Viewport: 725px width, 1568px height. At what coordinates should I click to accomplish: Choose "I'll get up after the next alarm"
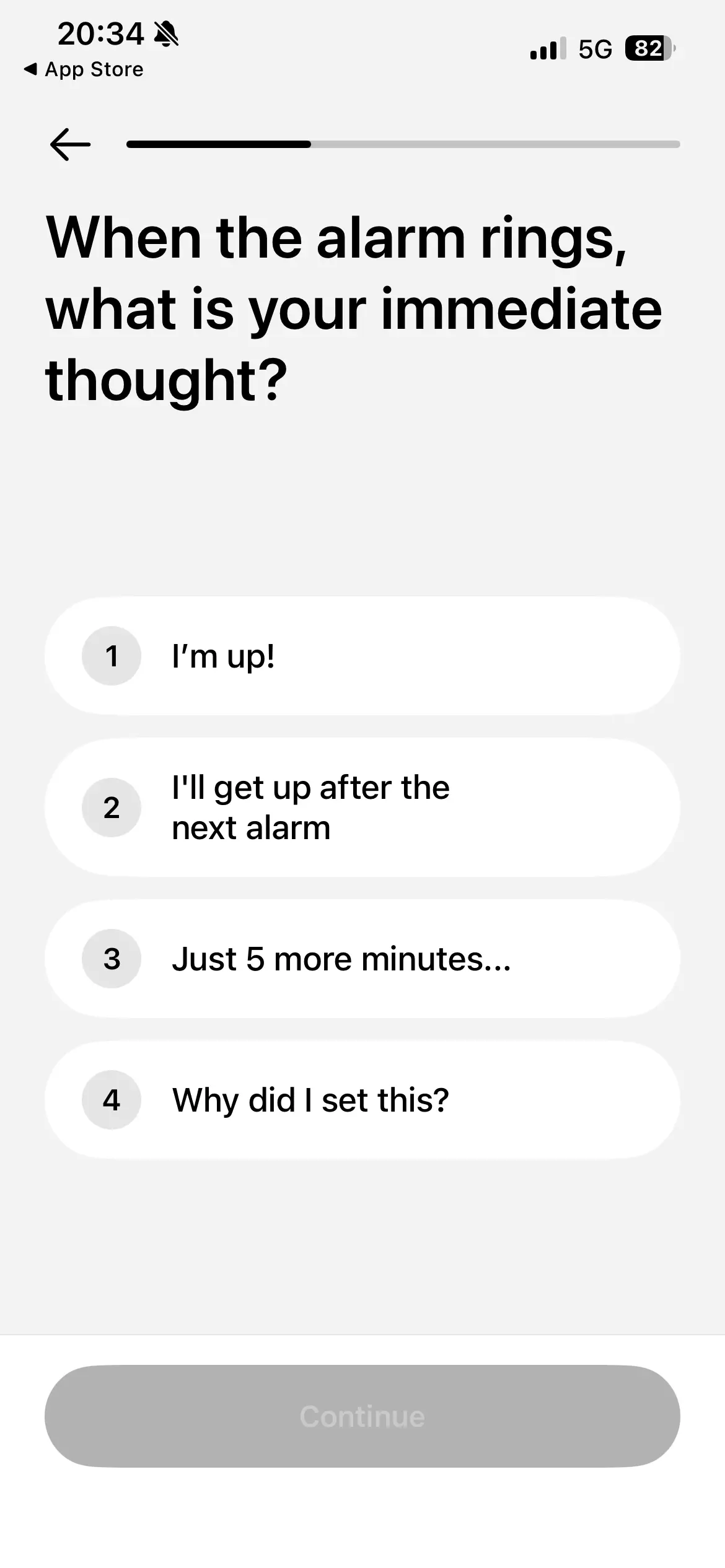coord(362,807)
